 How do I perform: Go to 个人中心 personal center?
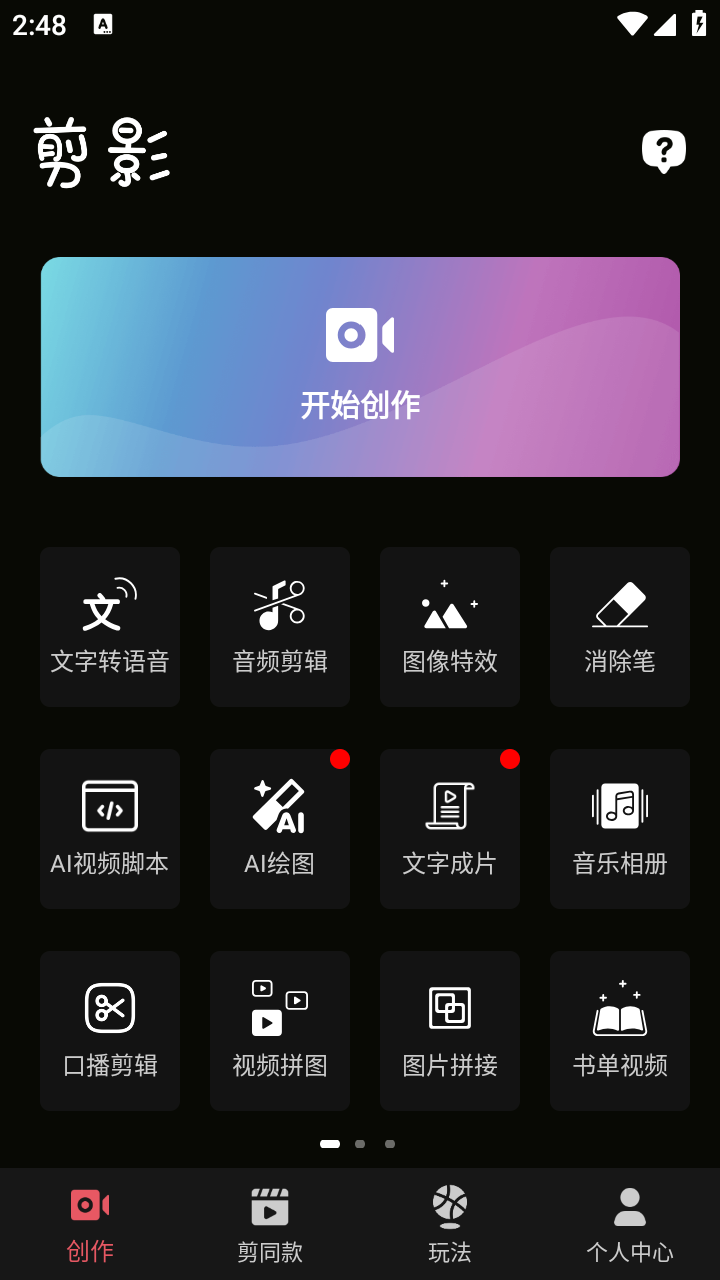point(630,1222)
